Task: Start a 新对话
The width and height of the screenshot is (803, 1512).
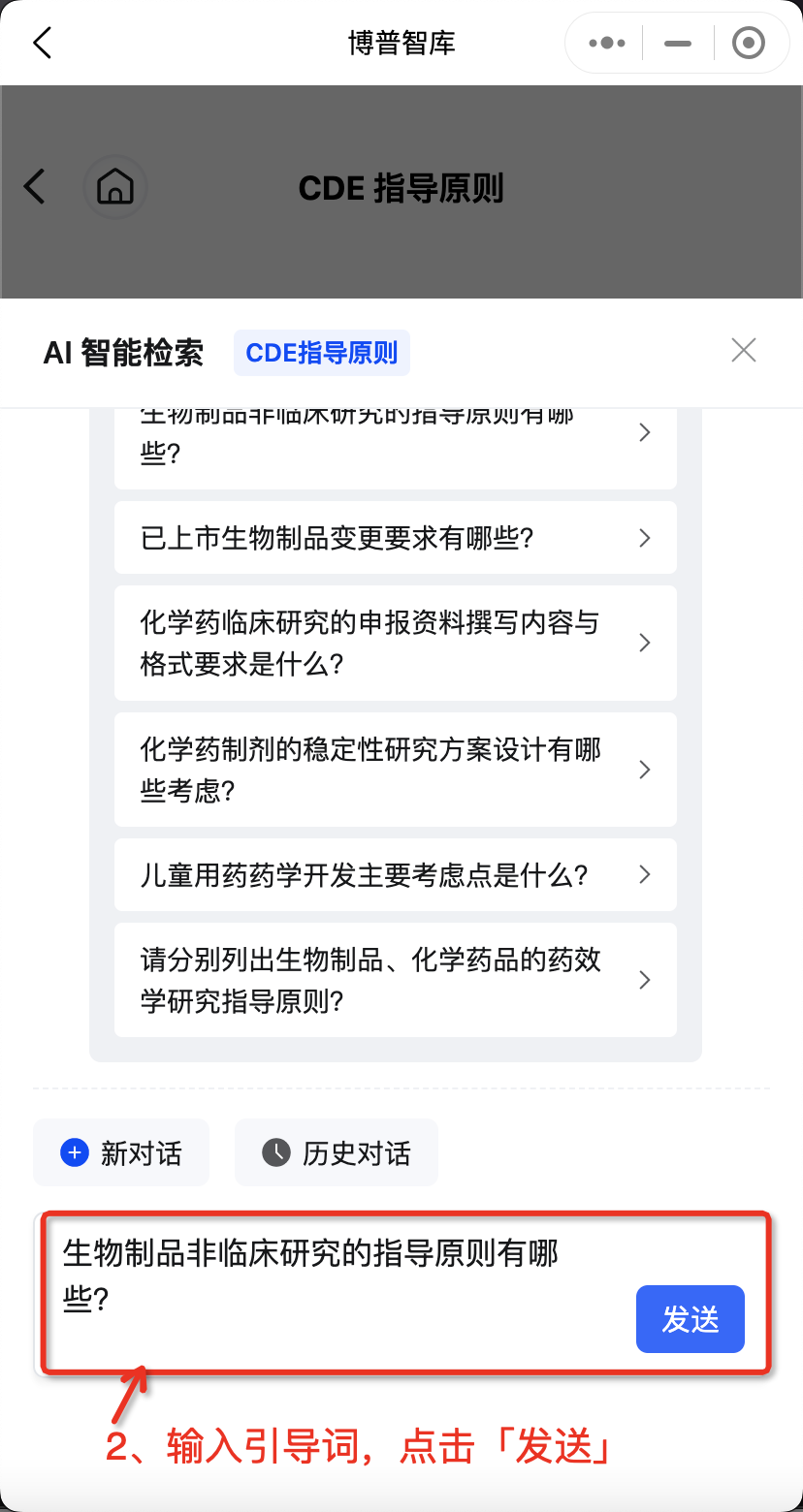Action: click(121, 1153)
